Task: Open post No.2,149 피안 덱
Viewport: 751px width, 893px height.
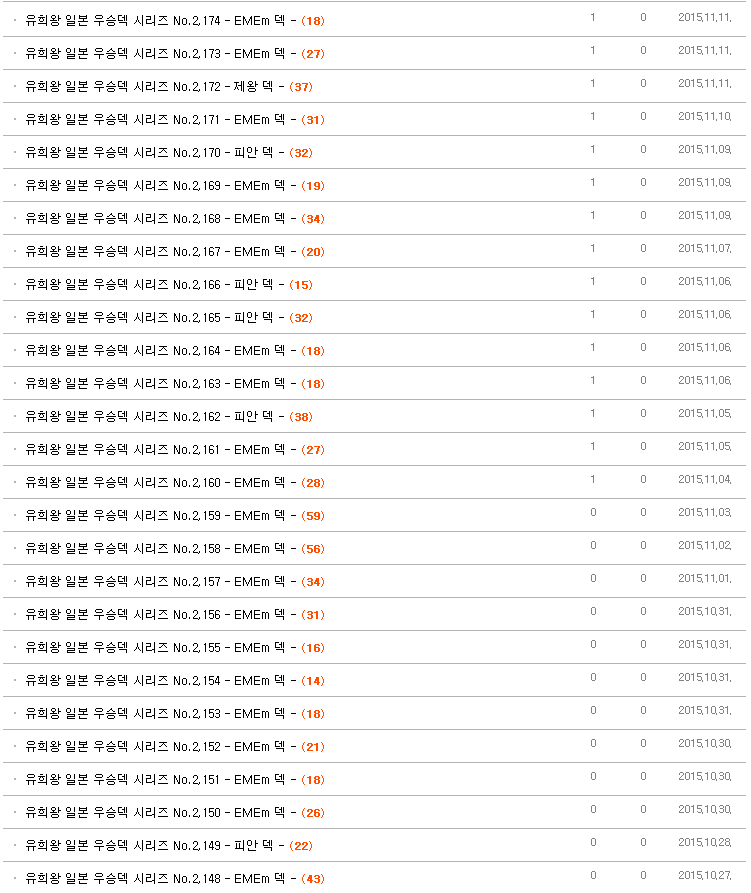Action: (x=154, y=846)
